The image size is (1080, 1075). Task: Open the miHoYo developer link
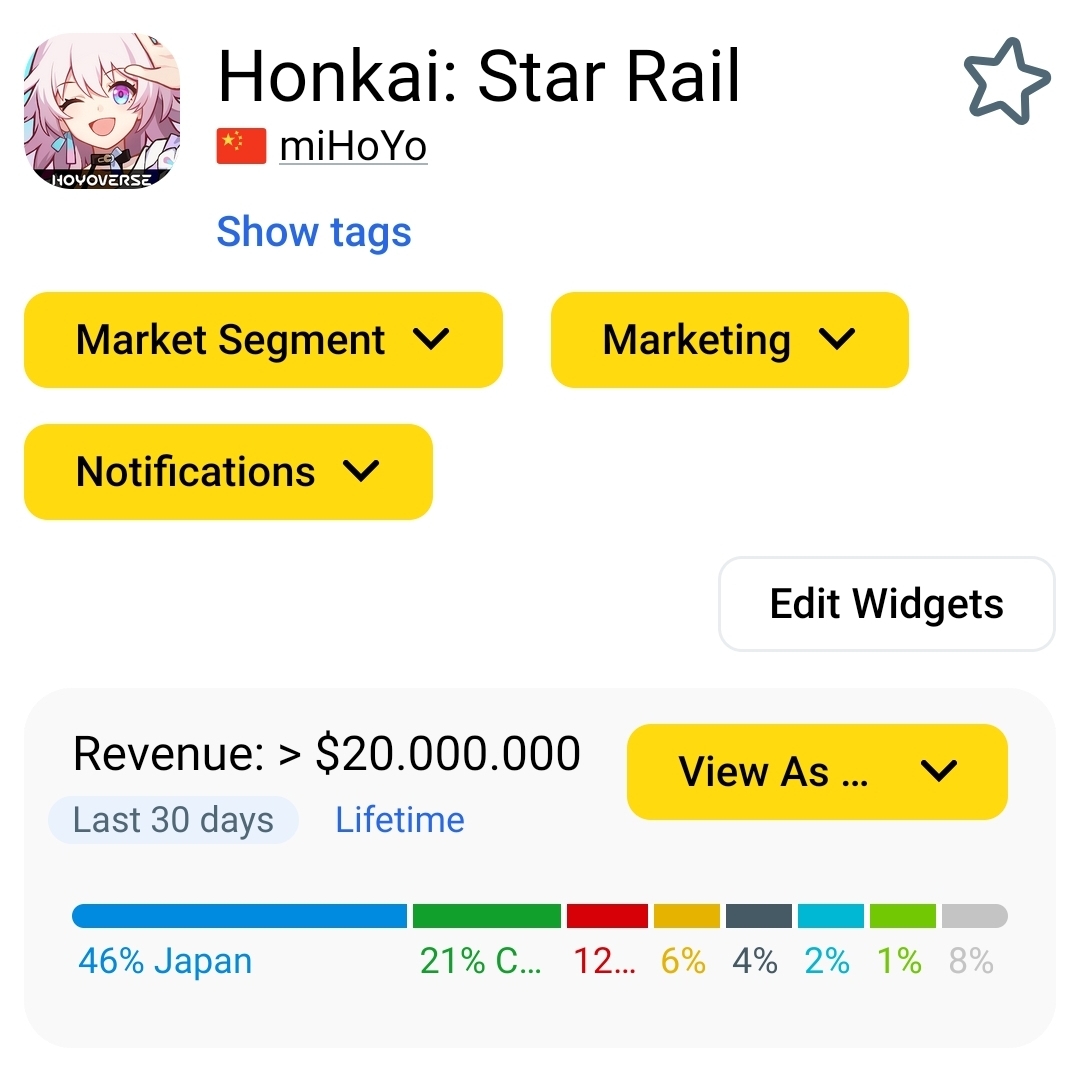(x=353, y=147)
